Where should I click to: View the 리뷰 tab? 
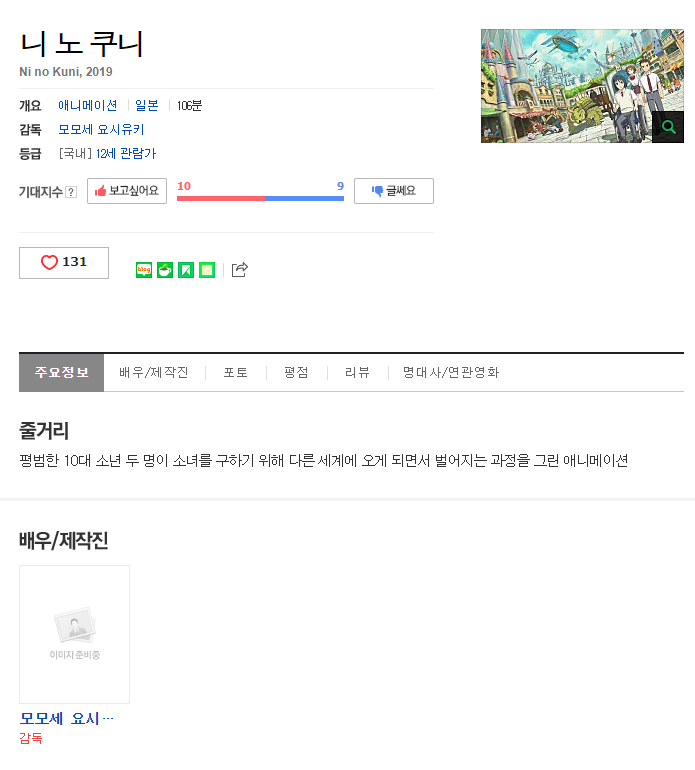point(357,373)
